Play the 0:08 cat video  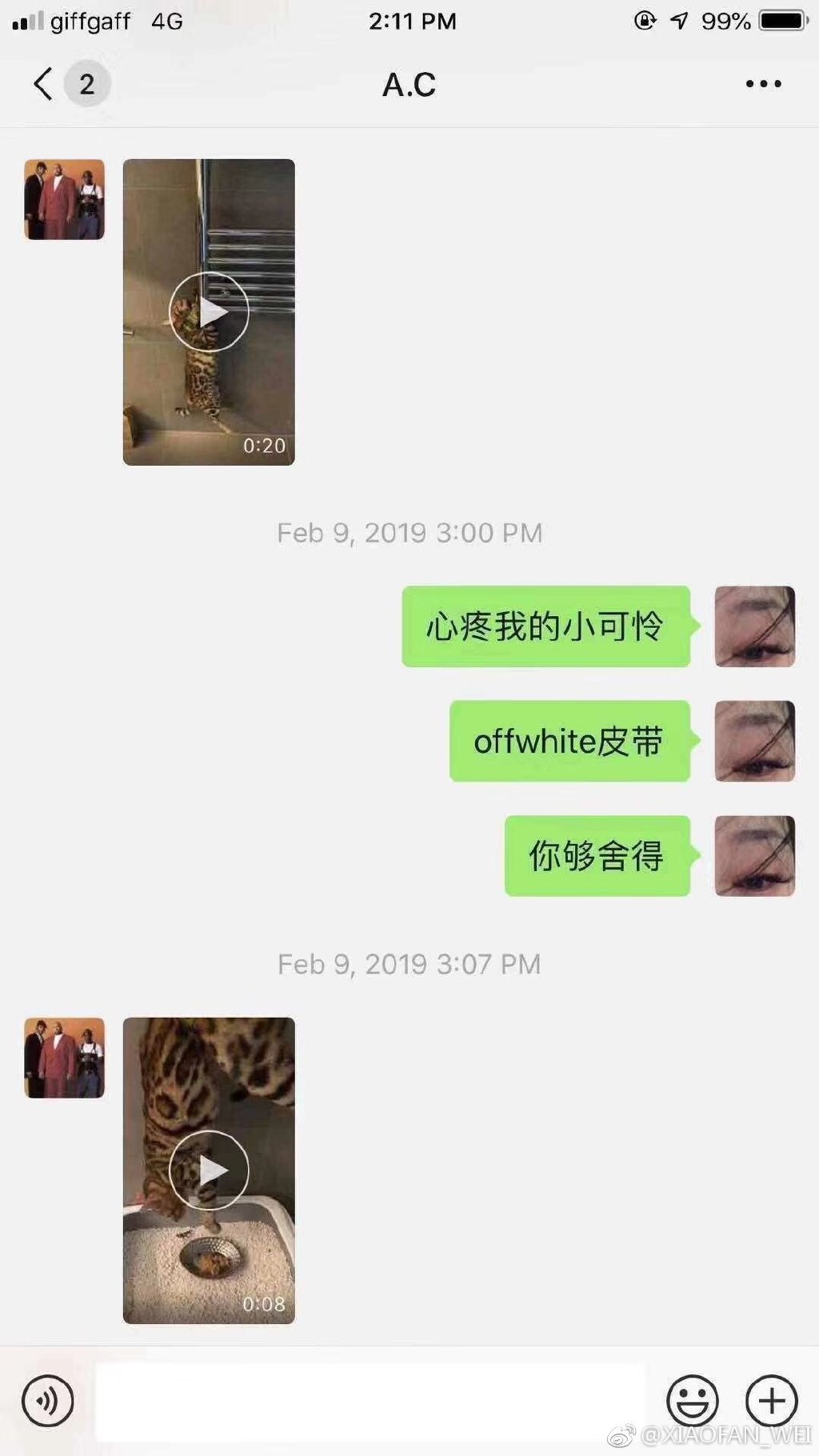tap(209, 1170)
